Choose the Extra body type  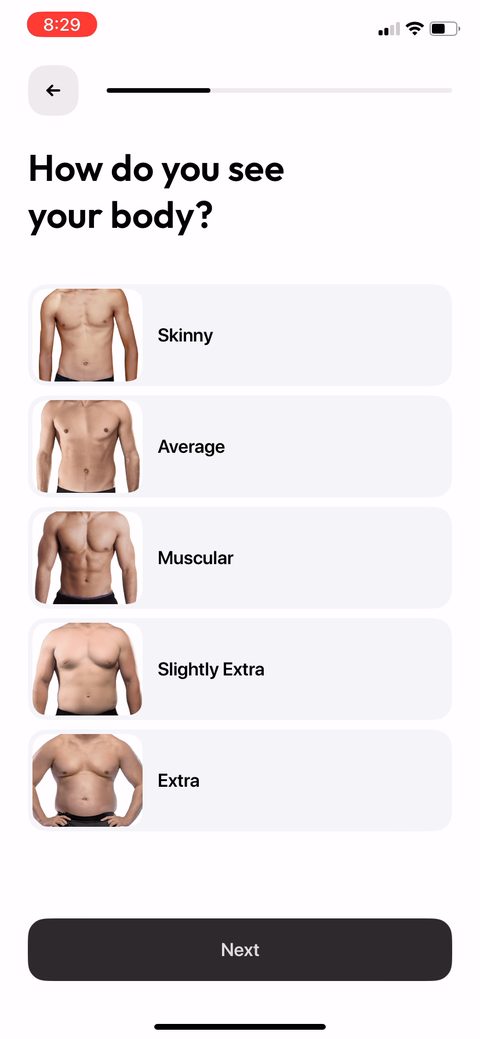pyautogui.click(x=240, y=780)
